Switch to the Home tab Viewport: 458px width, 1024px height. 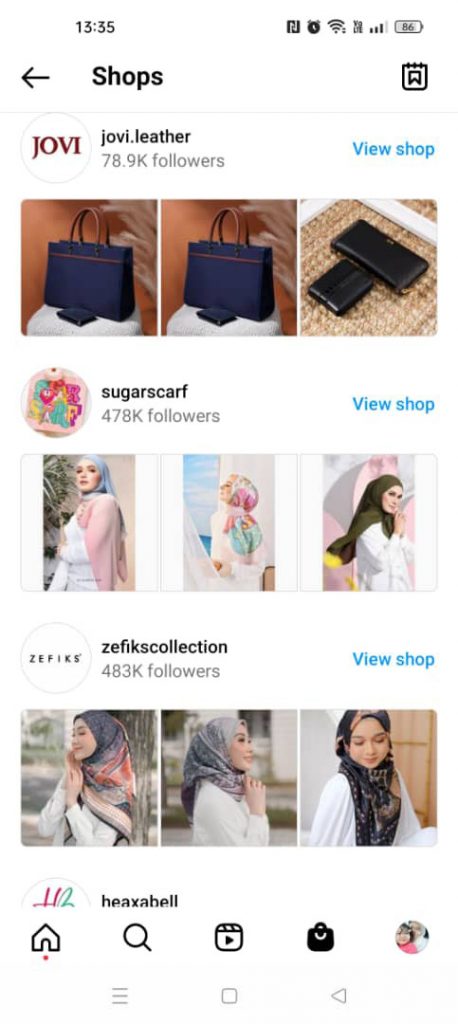[46, 939]
